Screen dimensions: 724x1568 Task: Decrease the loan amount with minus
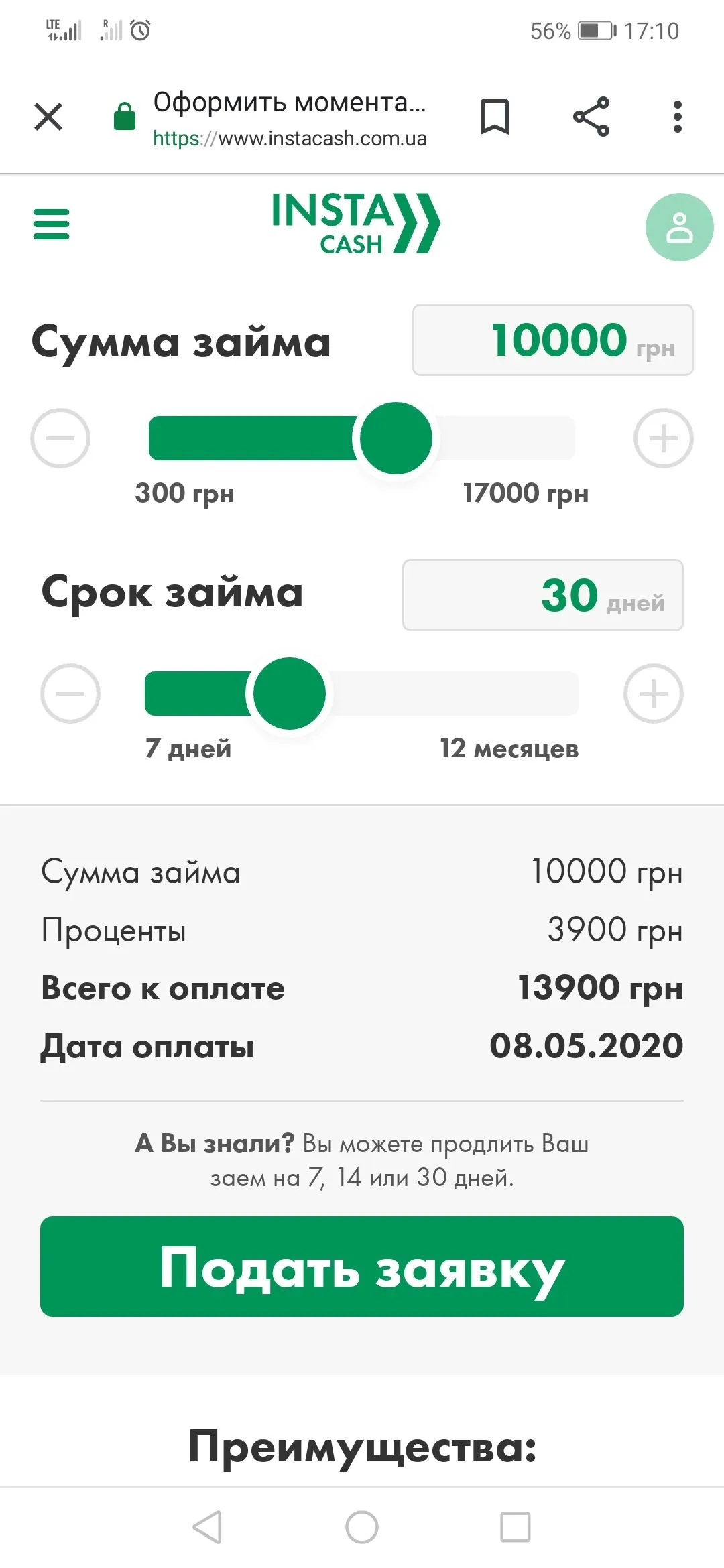click(x=60, y=438)
